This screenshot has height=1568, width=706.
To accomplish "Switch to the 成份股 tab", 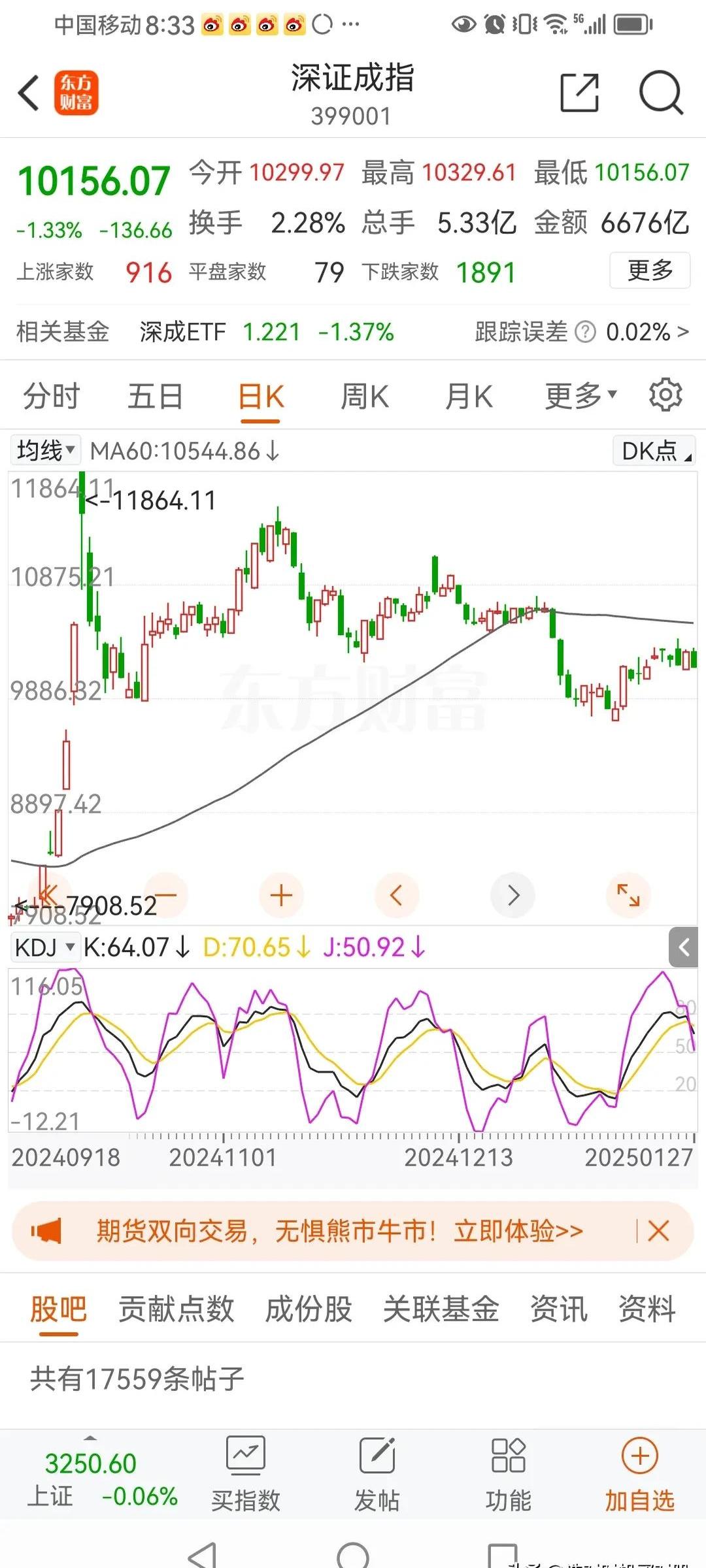I will [x=309, y=1309].
